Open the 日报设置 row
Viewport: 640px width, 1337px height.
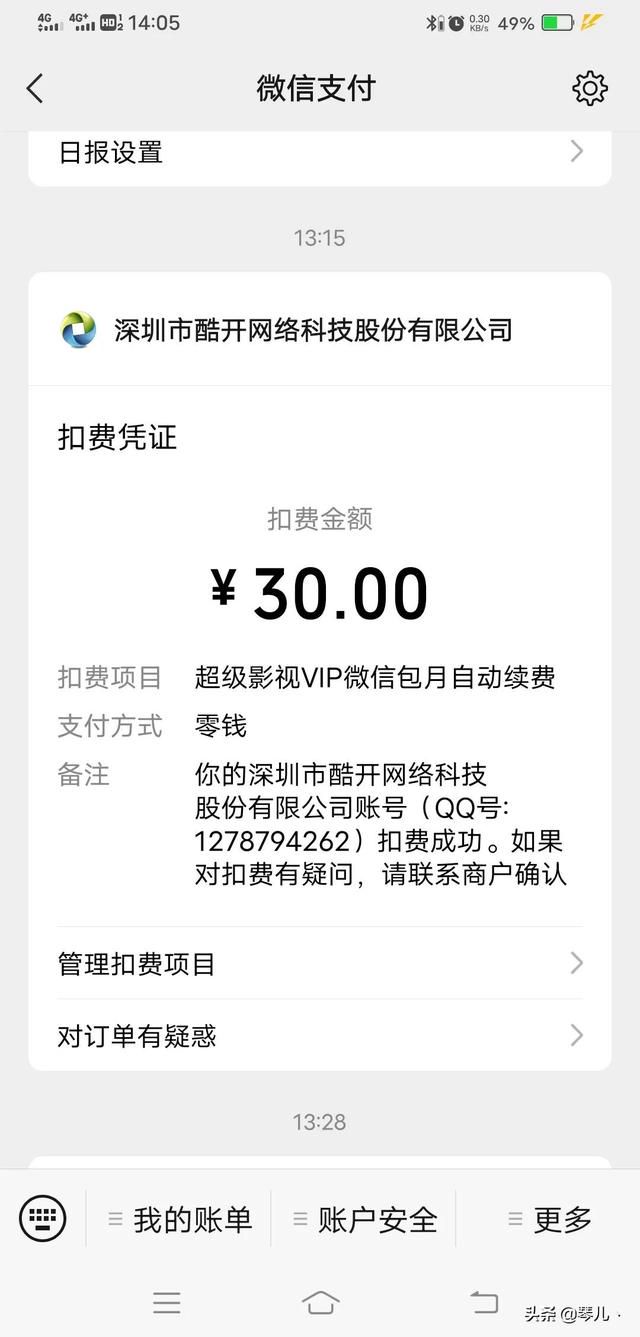pos(320,153)
